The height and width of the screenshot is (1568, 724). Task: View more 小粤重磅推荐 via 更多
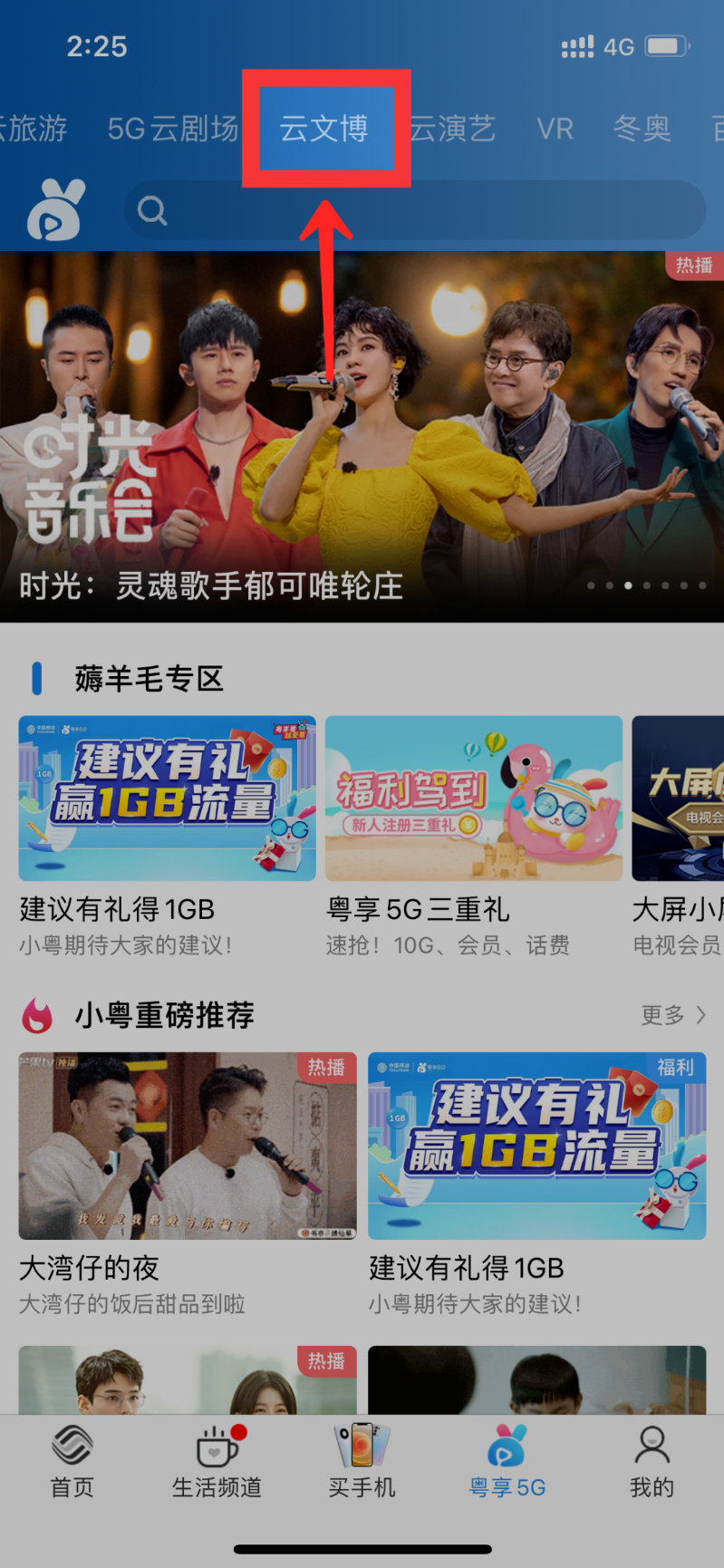pos(672,1015)
